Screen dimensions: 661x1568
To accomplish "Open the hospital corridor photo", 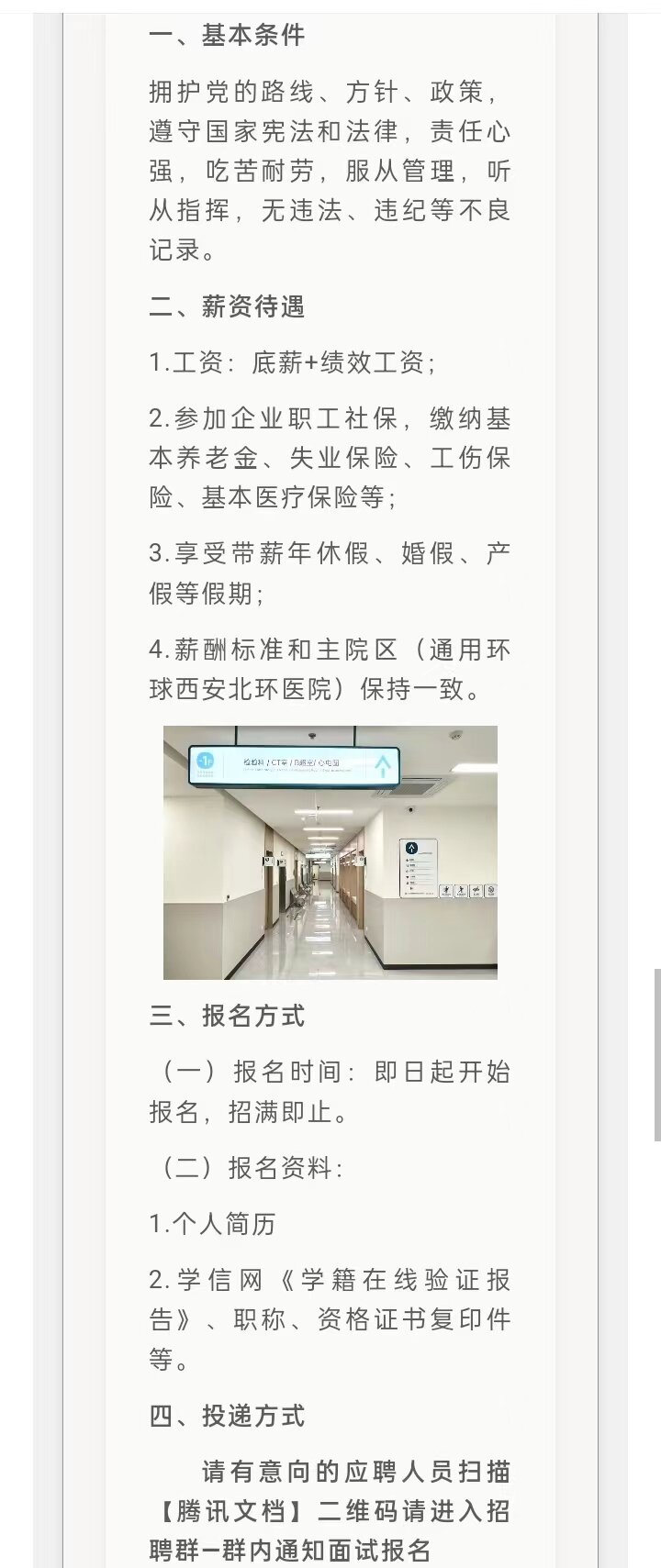I will 330,852.
